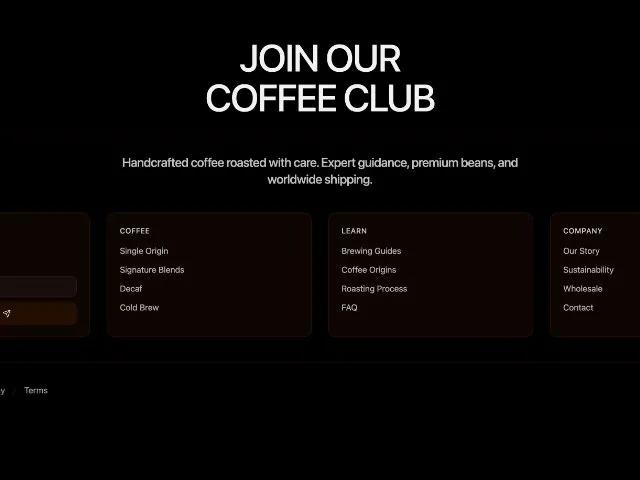Open the Terms link
Viewport: 640px width, 480px height.
click(36, 390)
